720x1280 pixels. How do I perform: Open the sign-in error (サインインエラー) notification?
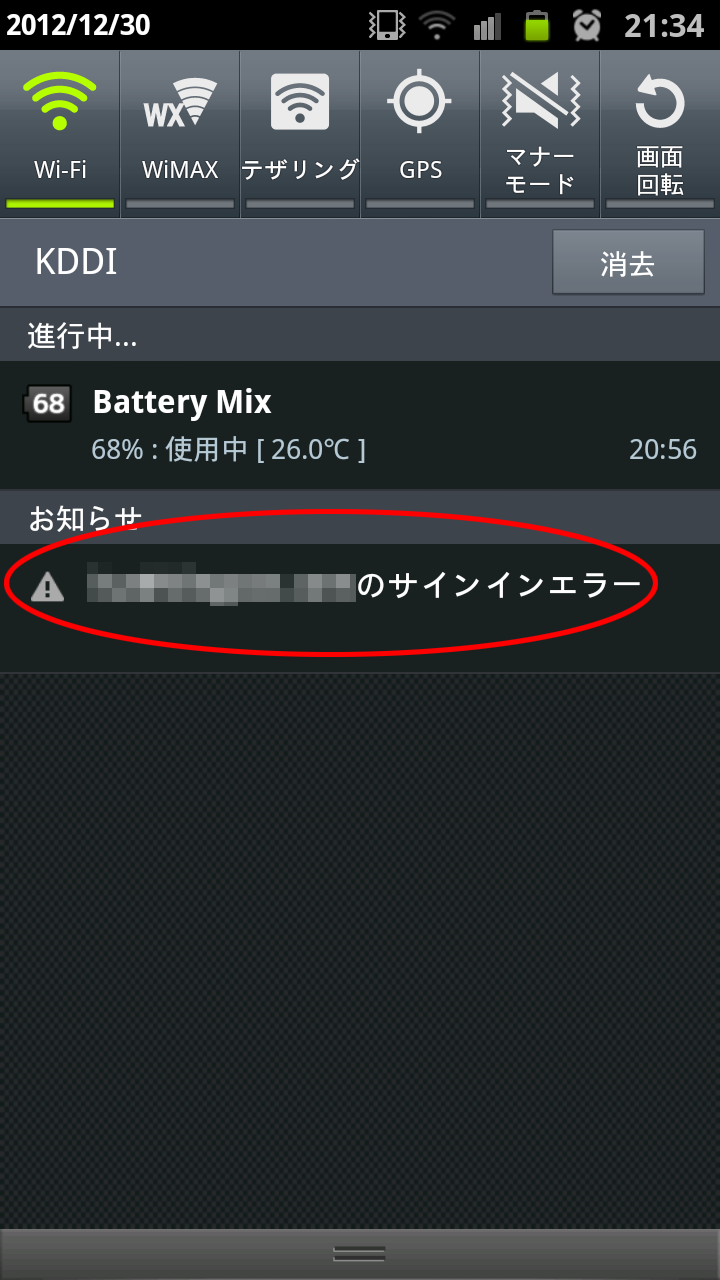pos(360,608)
